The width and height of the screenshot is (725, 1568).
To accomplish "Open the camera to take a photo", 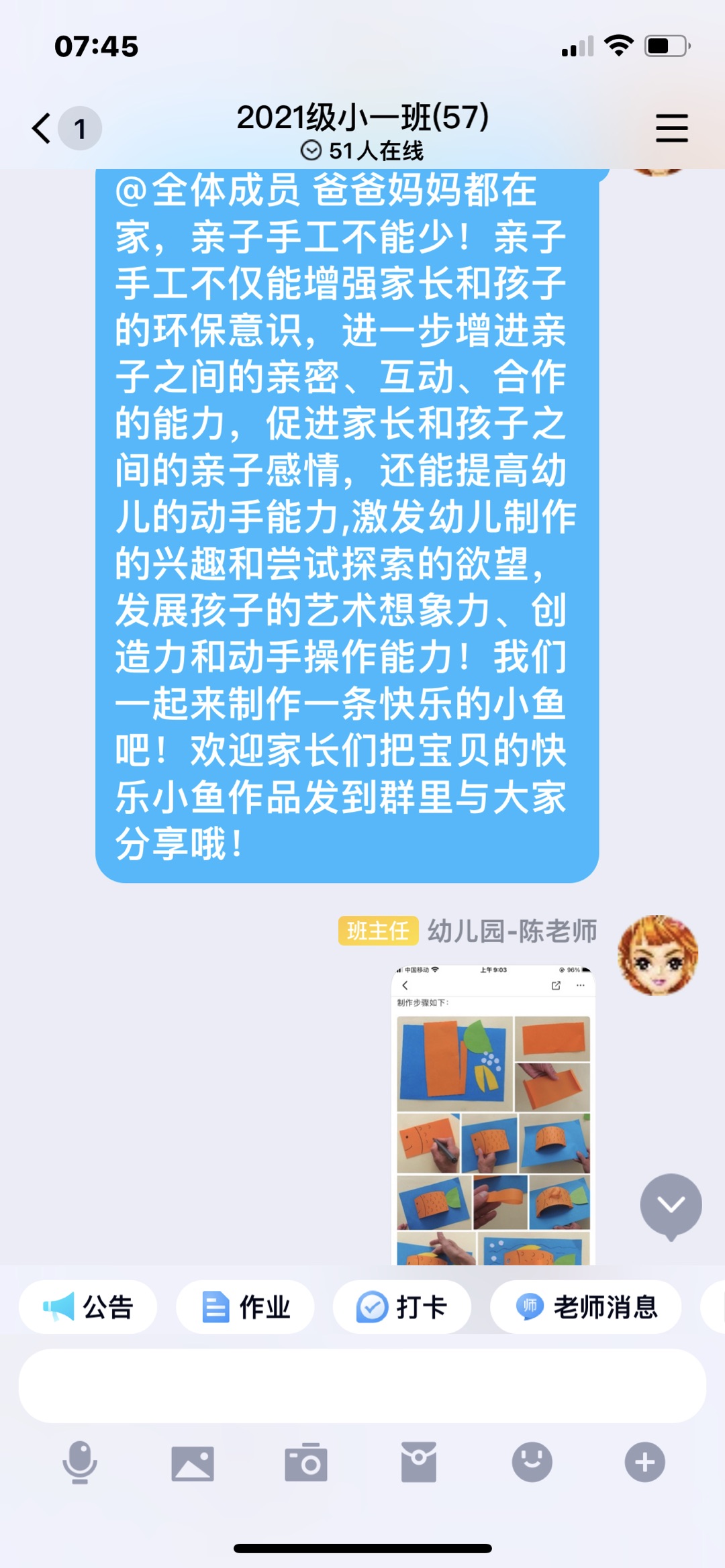I will coord(306,1462).
